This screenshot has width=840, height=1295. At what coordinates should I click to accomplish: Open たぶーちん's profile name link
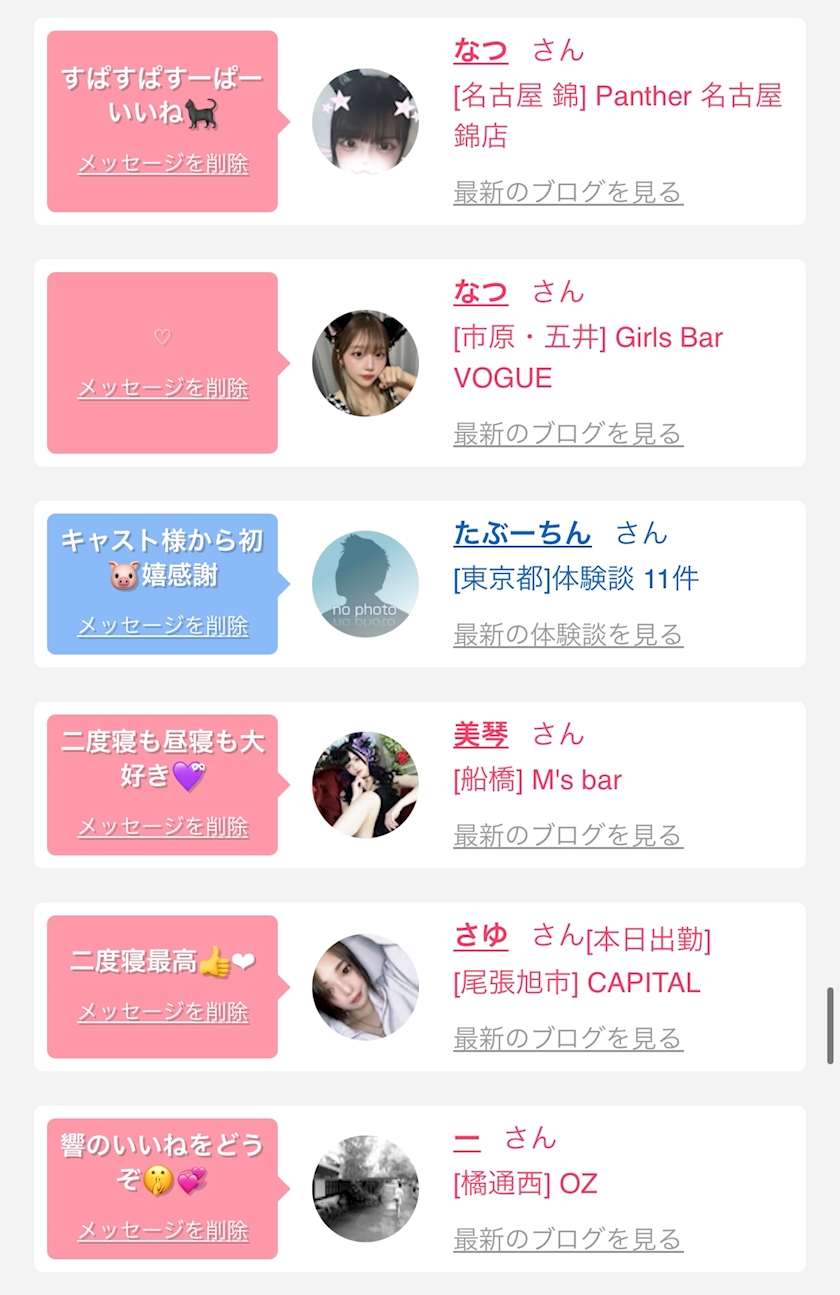(x=522, y=533)
